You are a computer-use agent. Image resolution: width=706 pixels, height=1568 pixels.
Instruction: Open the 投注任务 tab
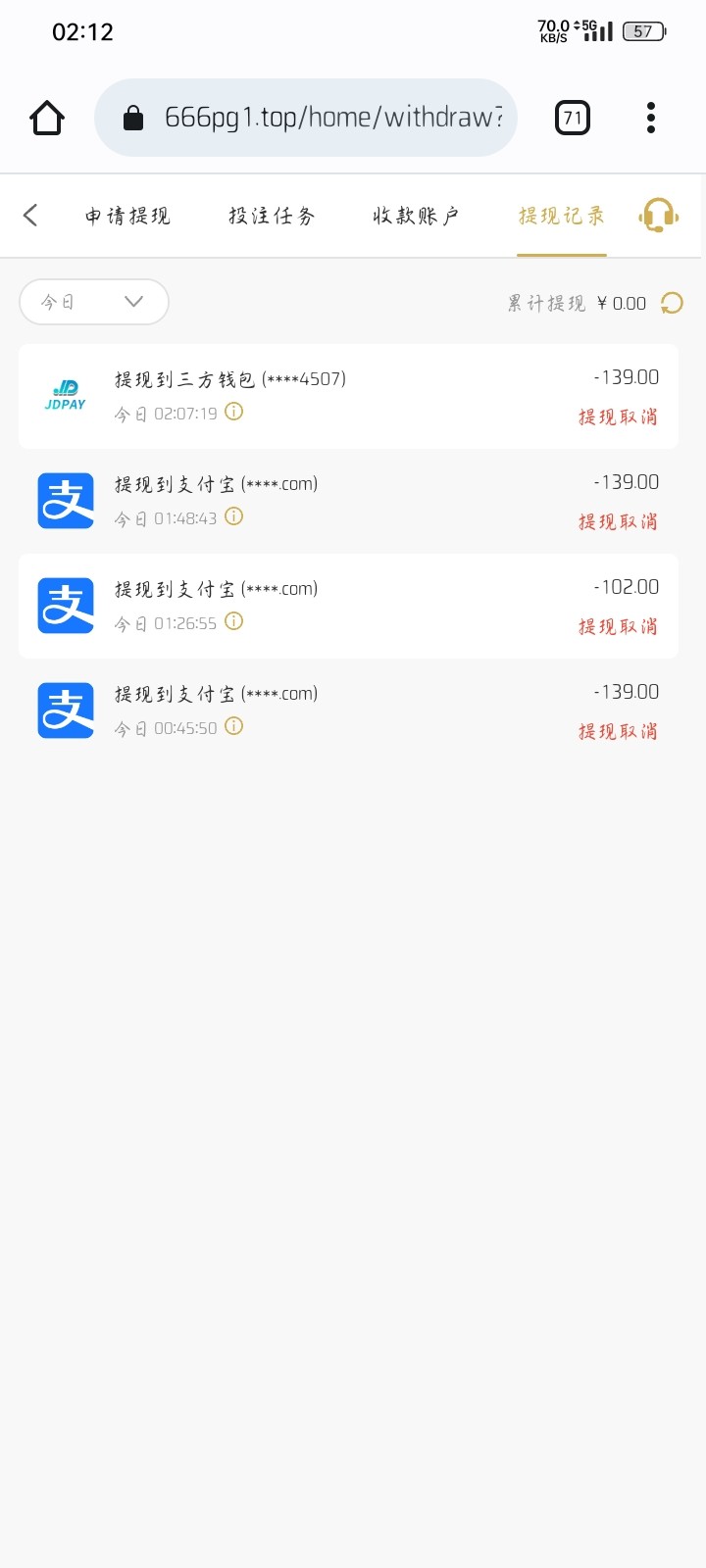click(x=272, y=216)
